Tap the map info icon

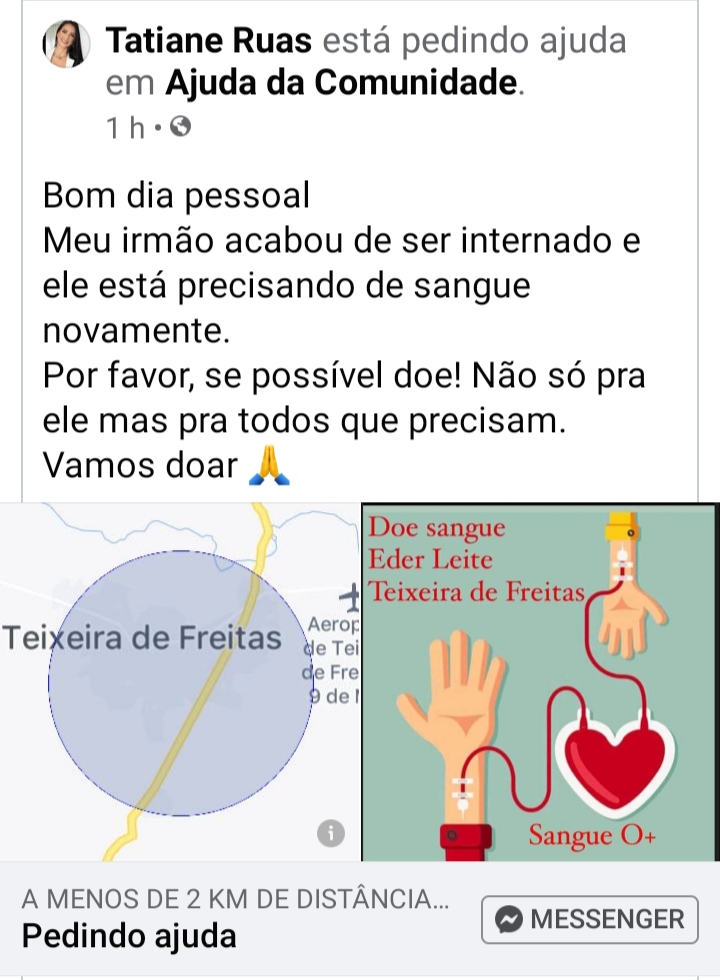(x=330, y=832)
